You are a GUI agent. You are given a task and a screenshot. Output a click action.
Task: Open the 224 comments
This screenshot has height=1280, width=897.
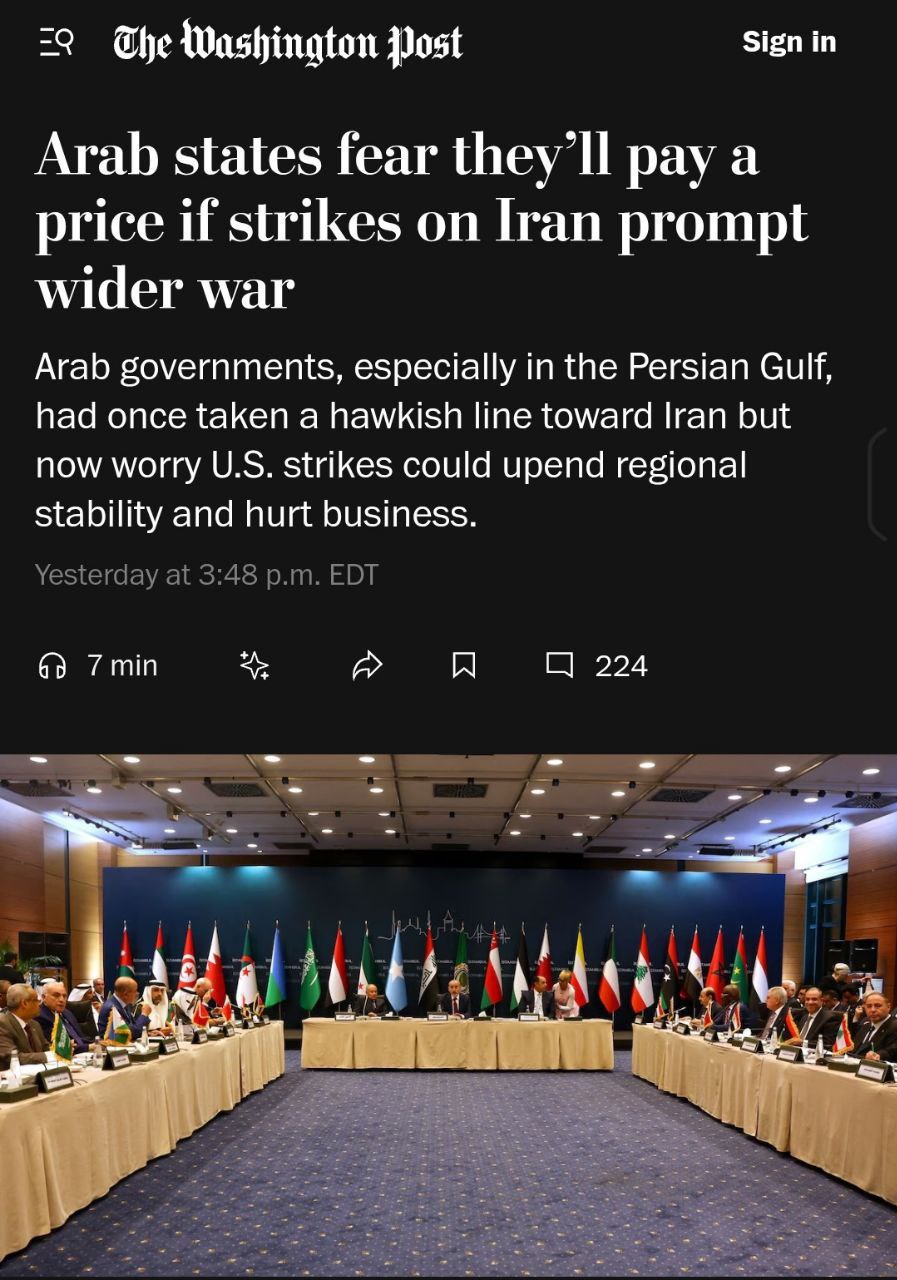597,665
